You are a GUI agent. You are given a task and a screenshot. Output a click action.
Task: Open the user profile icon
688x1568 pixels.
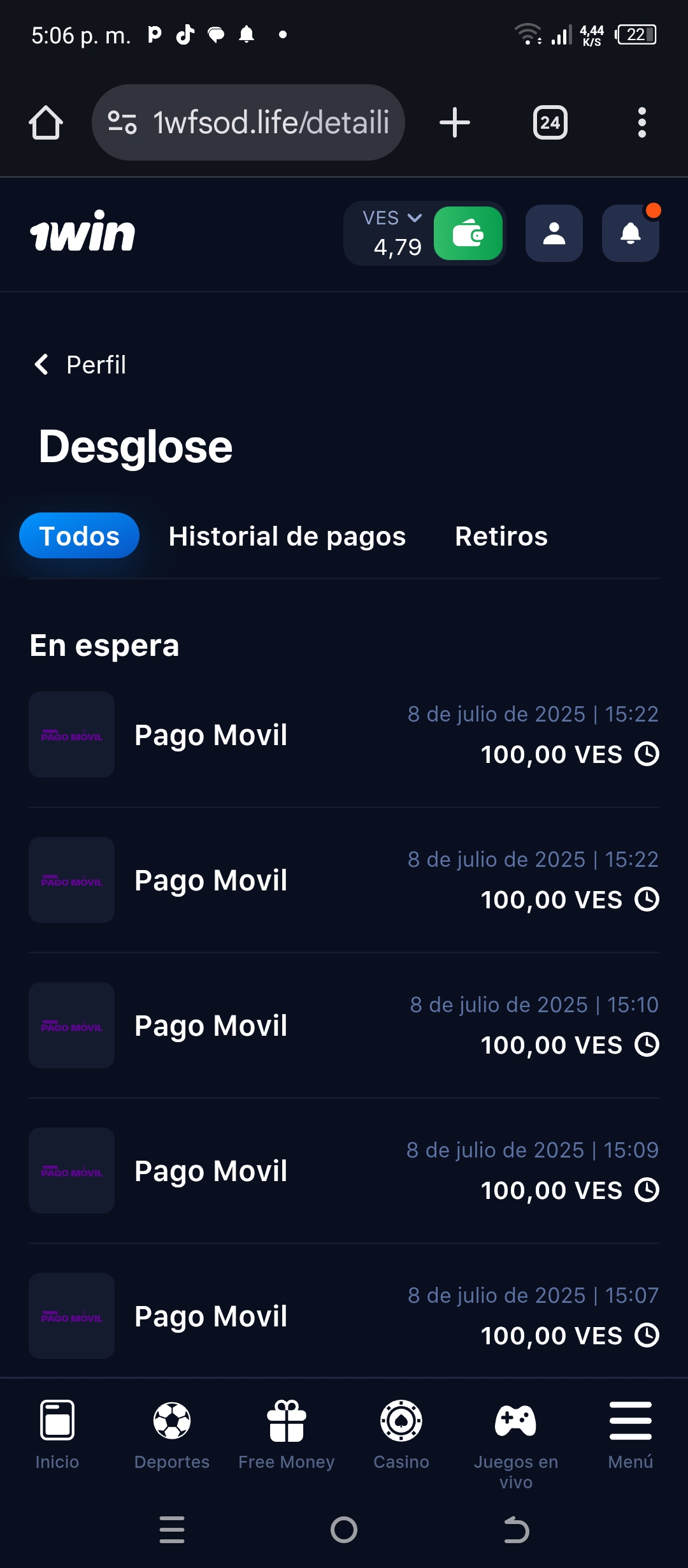pyautogui.click(x=554, y=233)
